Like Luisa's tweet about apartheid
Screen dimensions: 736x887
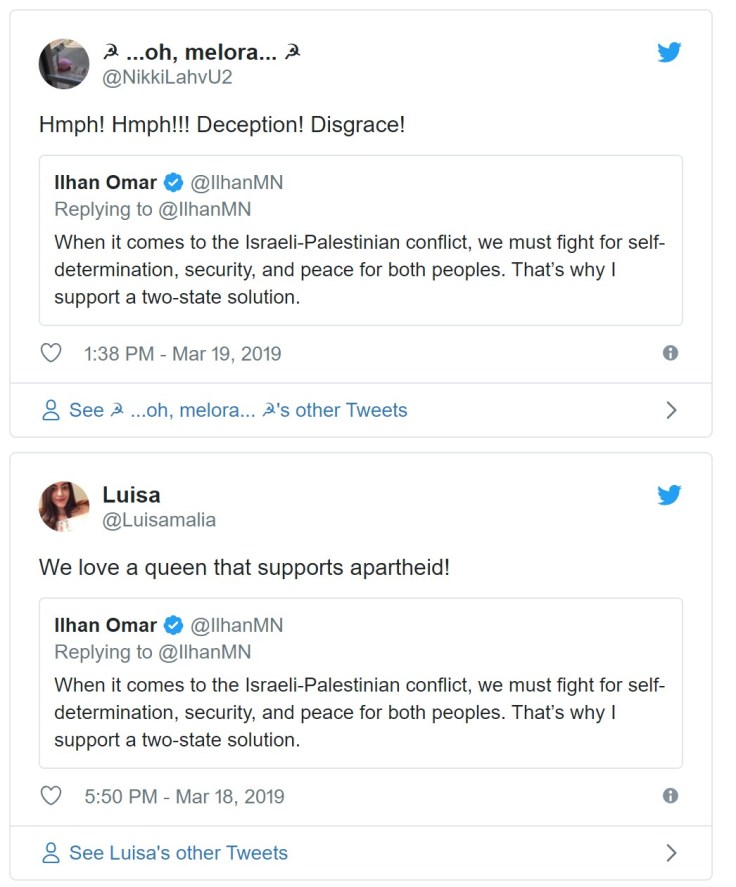pos(50,796)
